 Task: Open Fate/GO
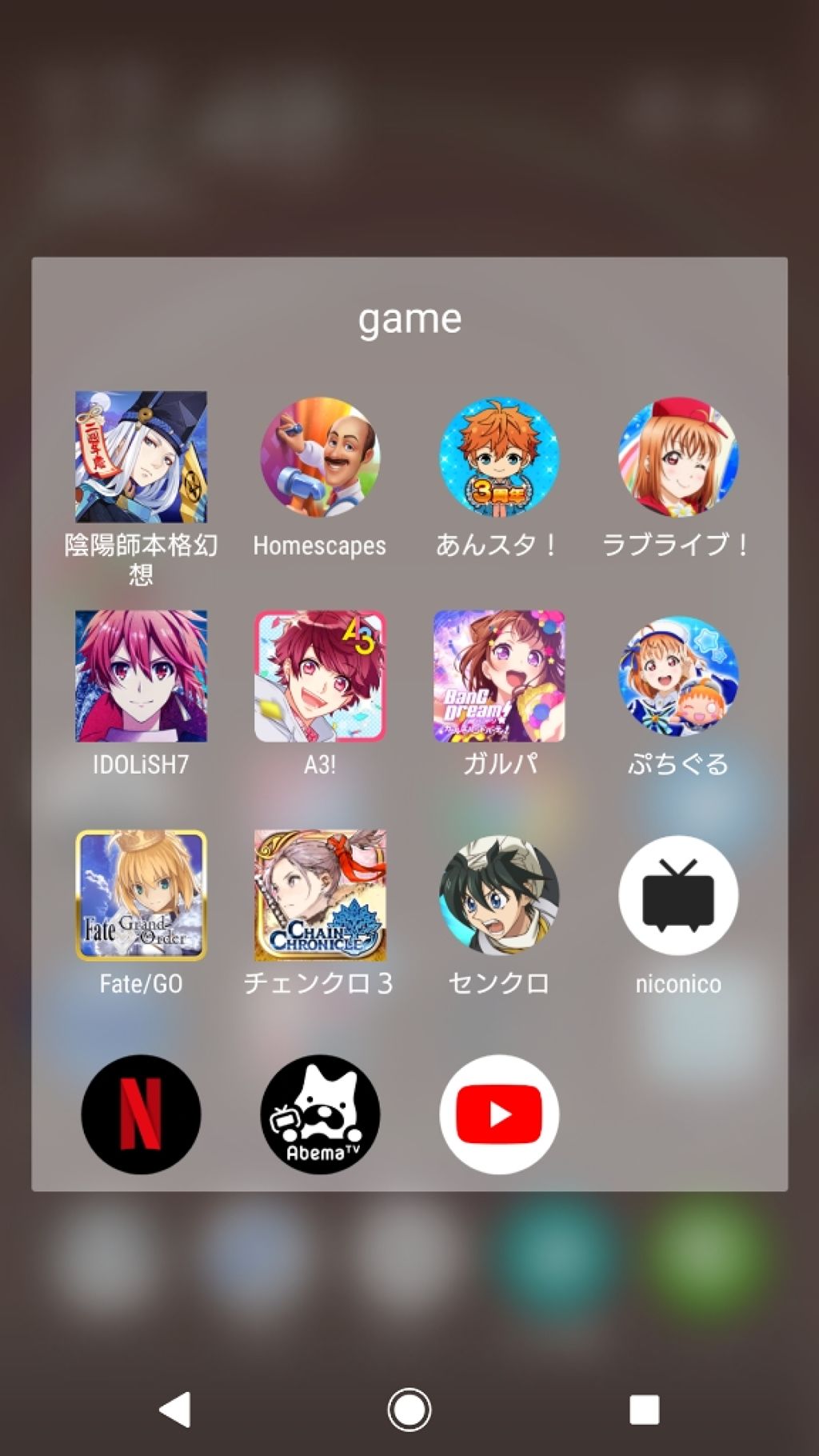tap(141, 895)
